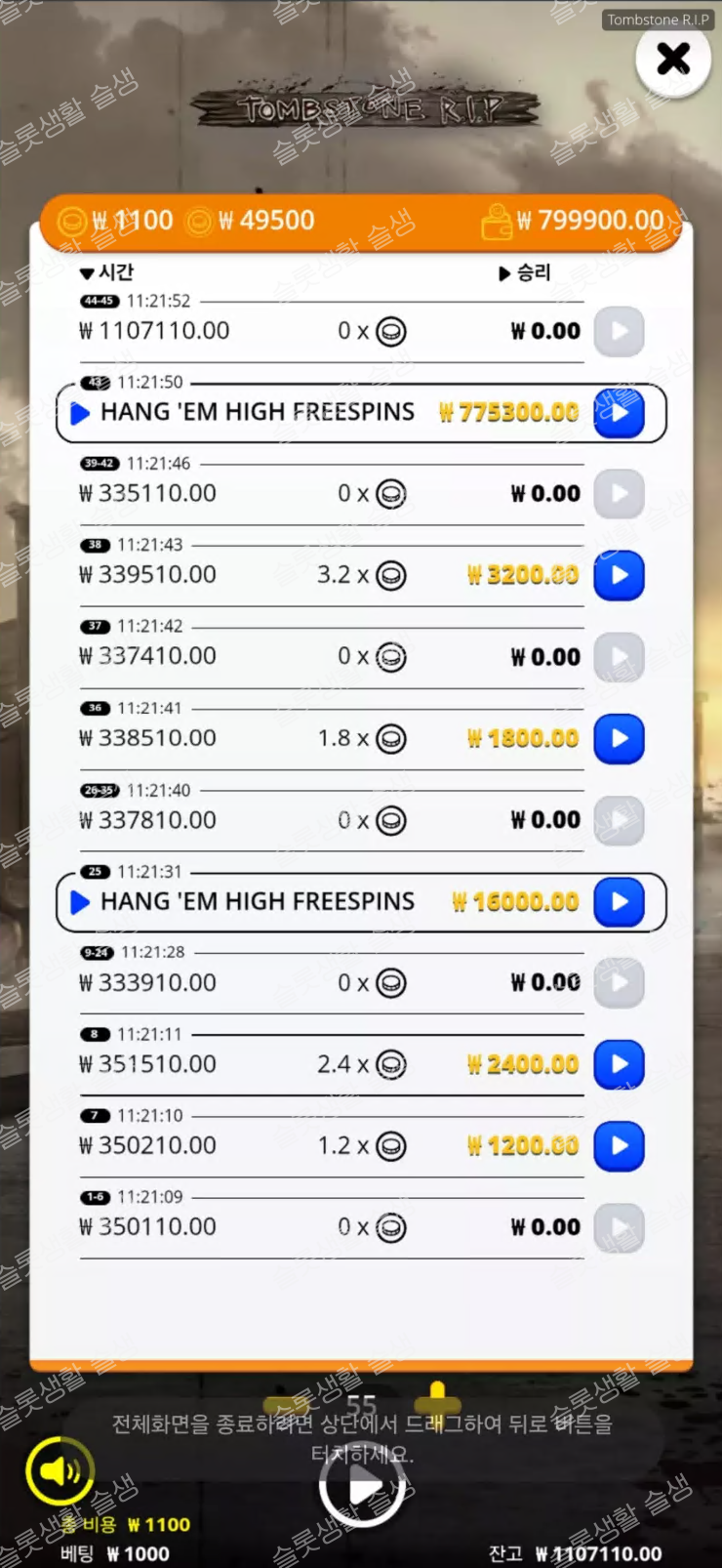Tap the spin play button at bottom
722x1568 pixels.
[x=362, y=1487]
